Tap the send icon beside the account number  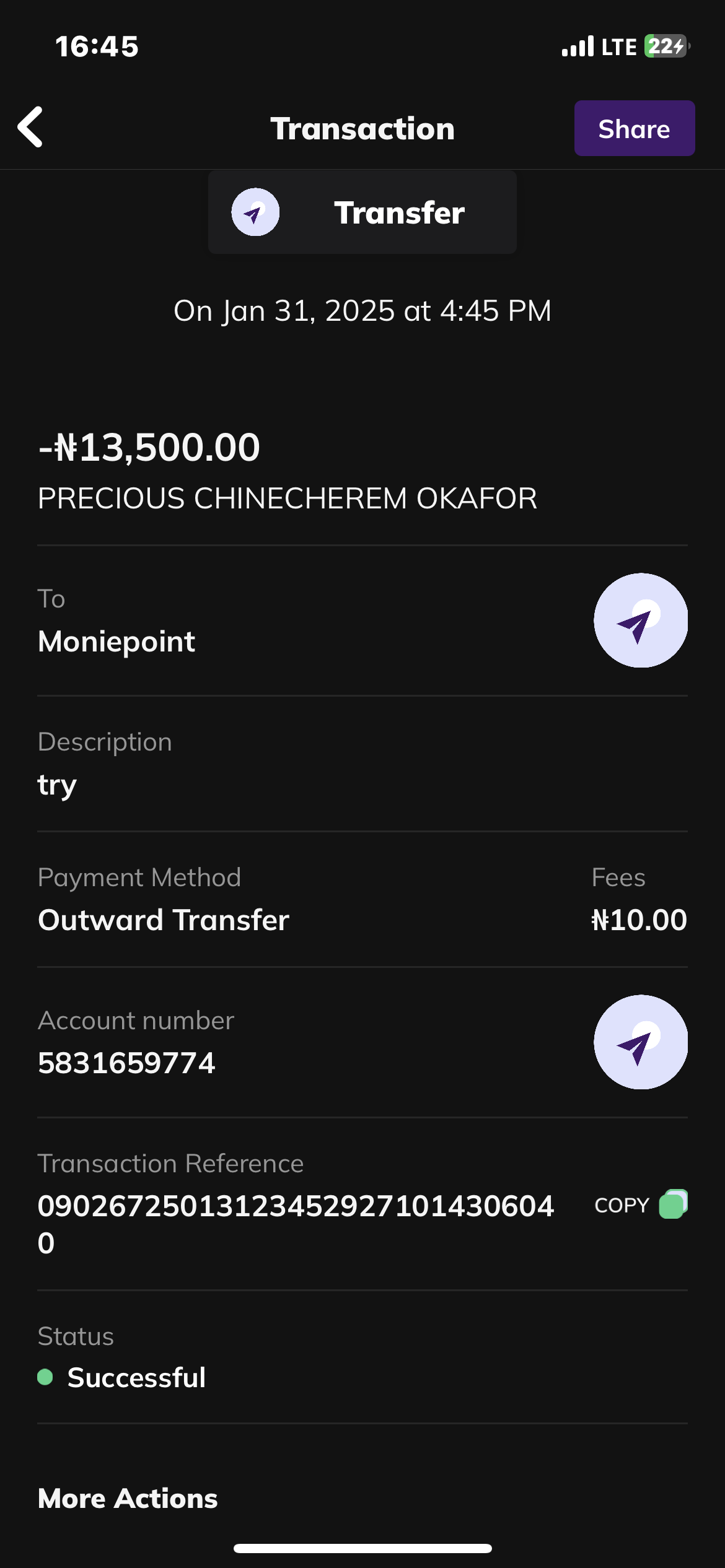tap(640, 1042)
